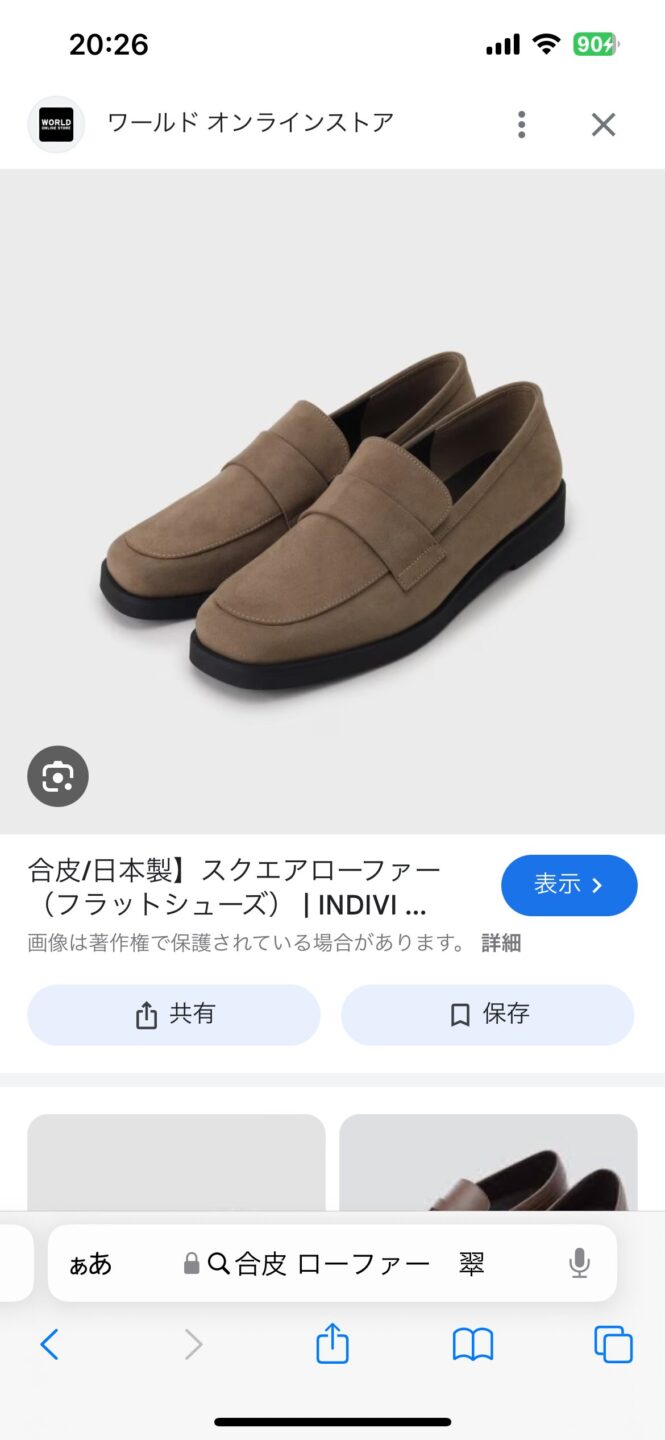The image size is (665, 1440).
Task: Share the image via 共有 button
Action: pyautogui.click(x=174, y=1014)
